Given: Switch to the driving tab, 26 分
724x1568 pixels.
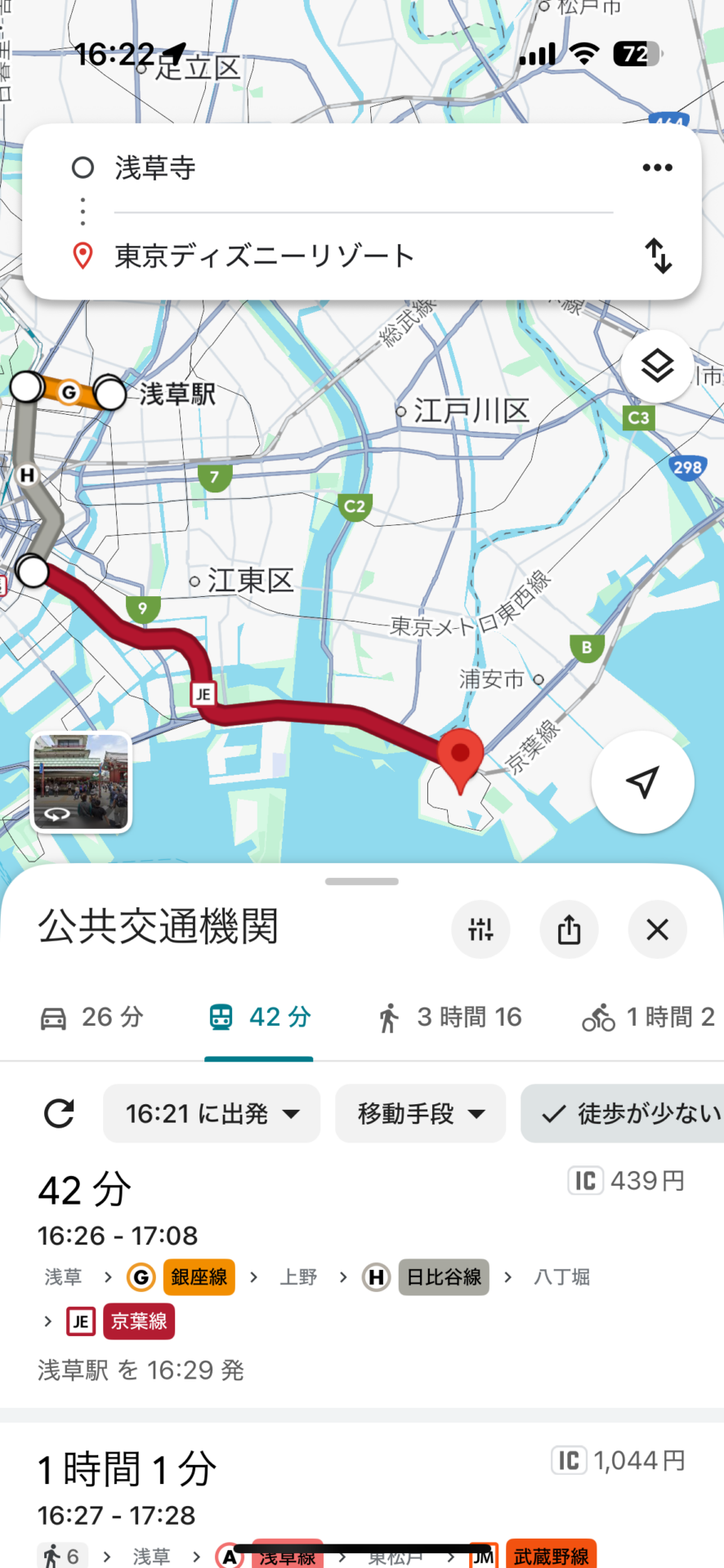Looking at the screenshot, I should tap(92, 1018).
